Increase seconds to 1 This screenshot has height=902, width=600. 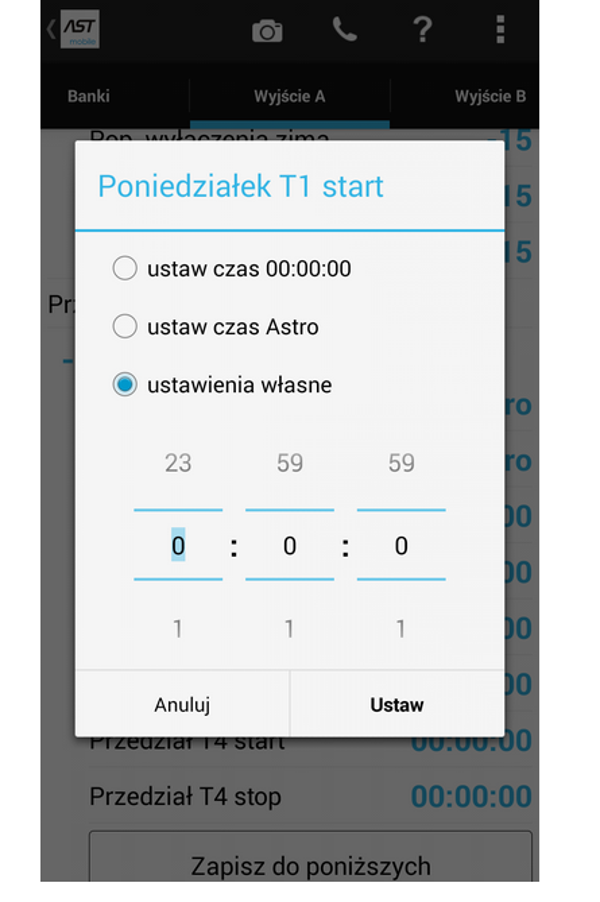point(401,629)
